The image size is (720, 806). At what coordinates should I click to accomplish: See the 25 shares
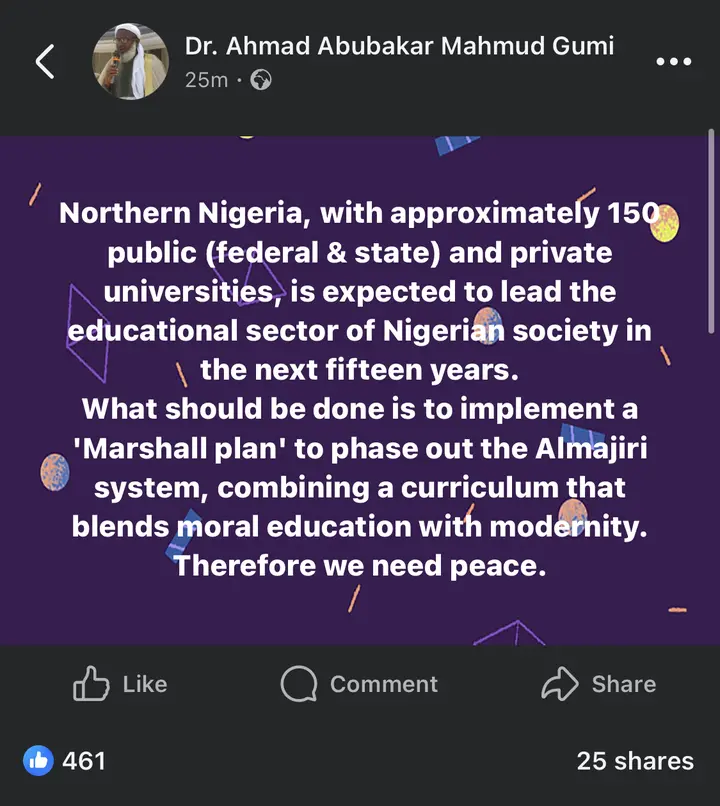pos(634,761)
